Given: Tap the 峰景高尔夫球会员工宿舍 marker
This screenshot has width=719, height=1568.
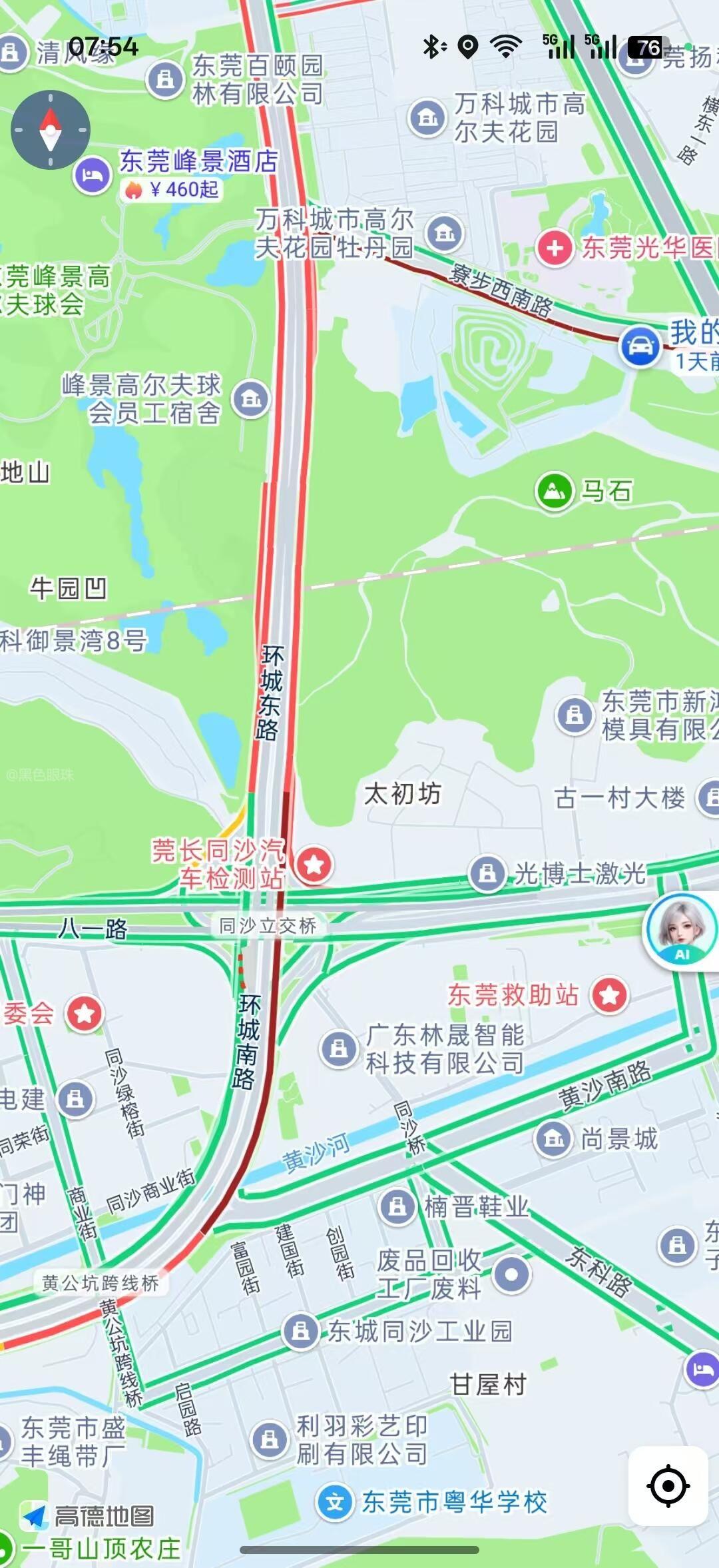Looking at the screenshot, I should click(x=251, y=399).
